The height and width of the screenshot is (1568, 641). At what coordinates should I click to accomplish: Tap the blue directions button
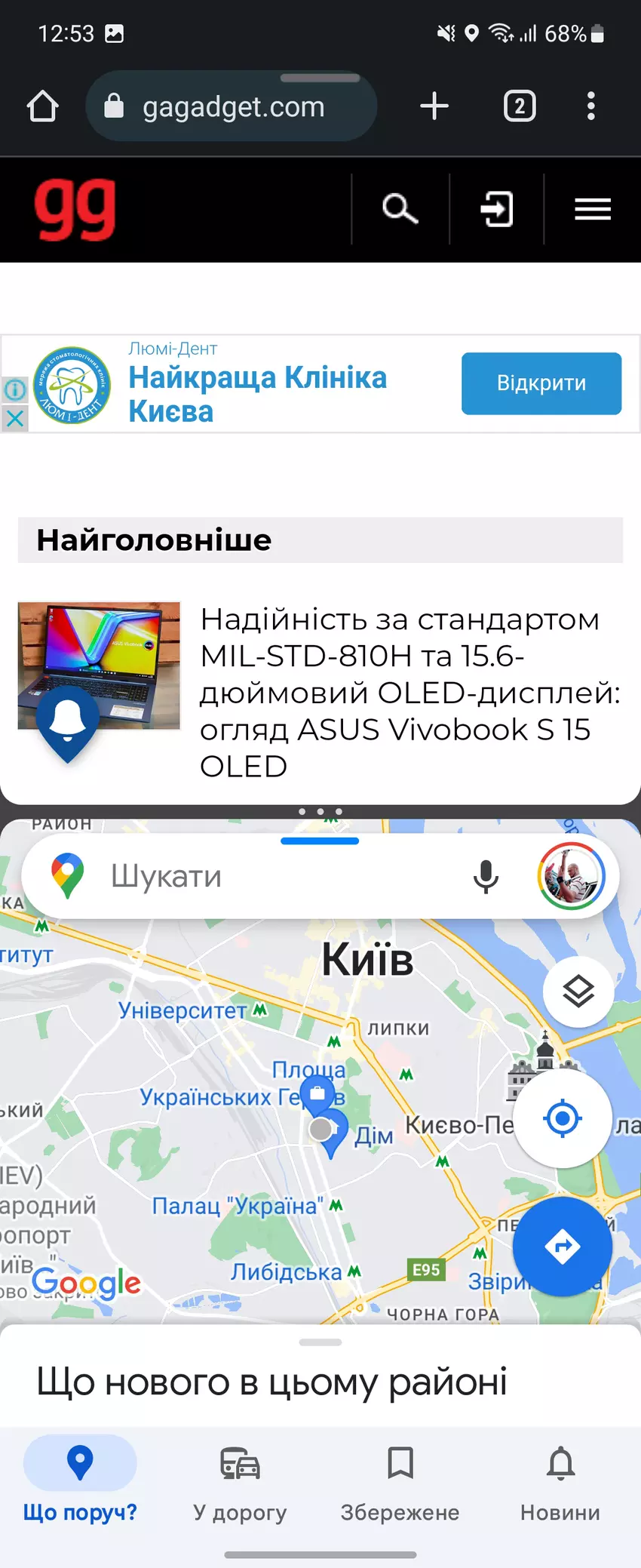(563, 1246)
